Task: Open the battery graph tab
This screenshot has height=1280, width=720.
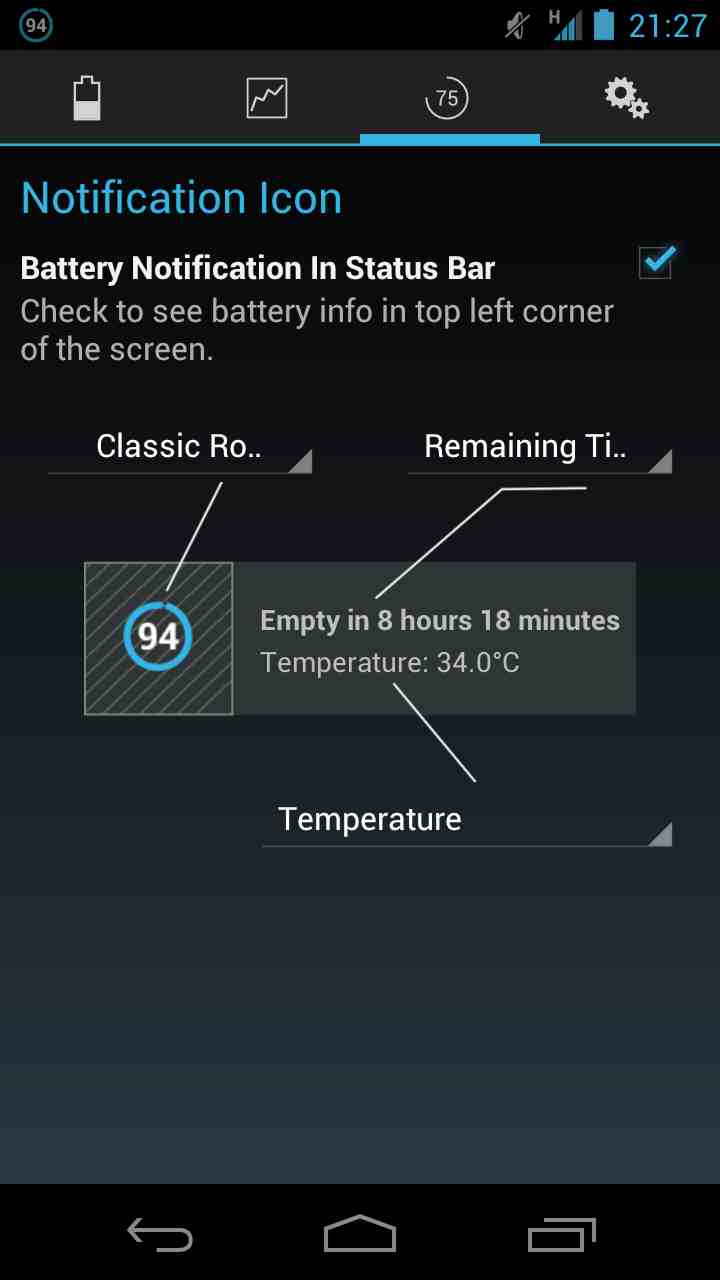Action: click(267, 98)
